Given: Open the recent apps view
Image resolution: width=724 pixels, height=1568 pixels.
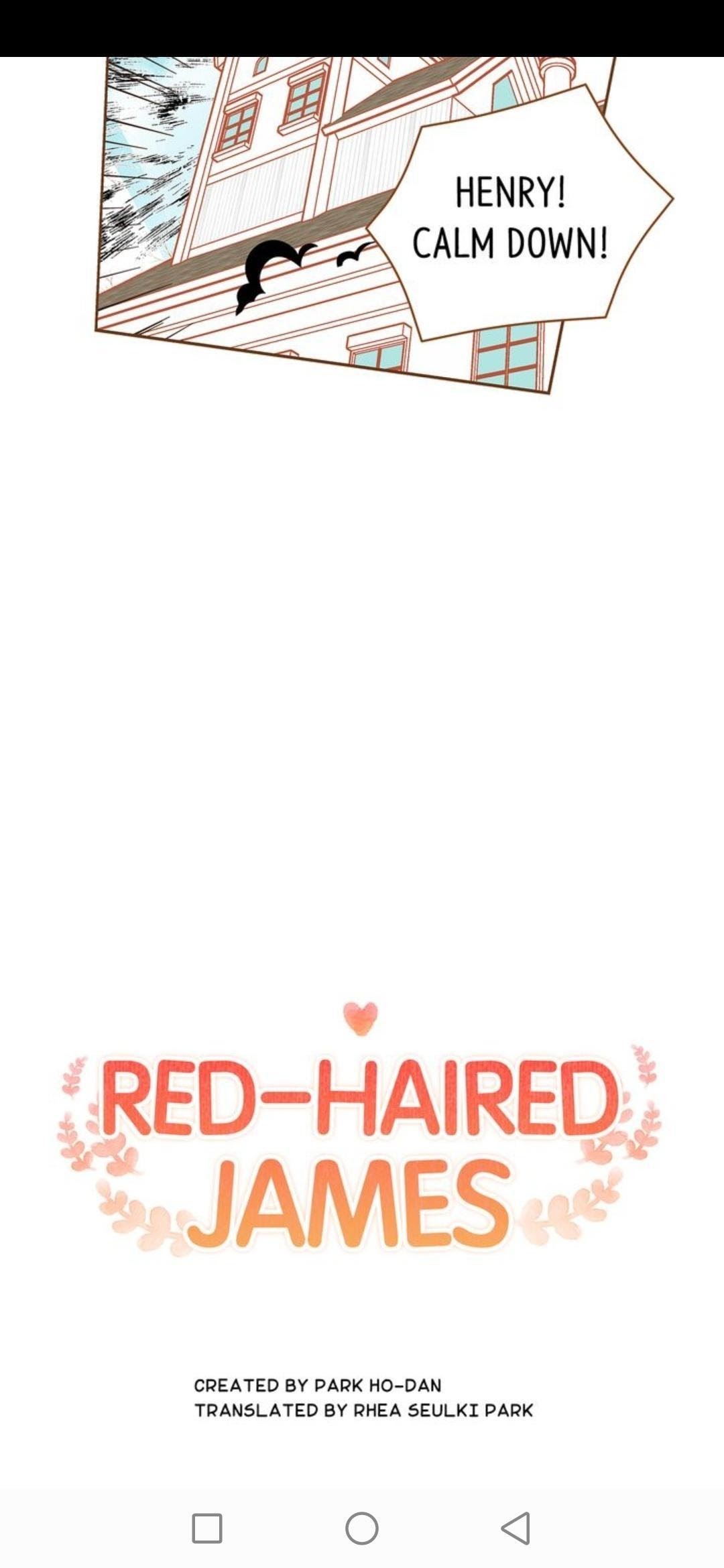Looking at the screenshot, I should (207, 1528).
